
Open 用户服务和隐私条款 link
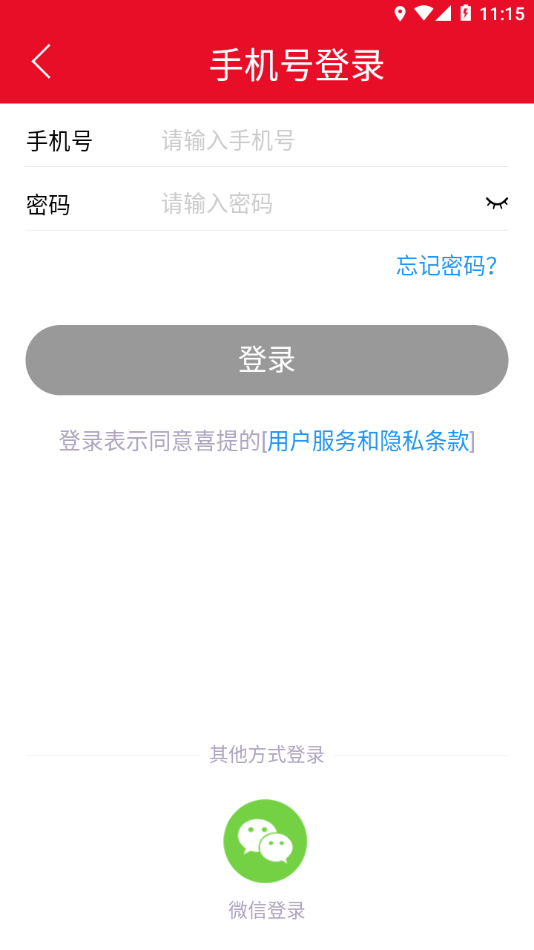pyautogui.click(x=368, y=441)
